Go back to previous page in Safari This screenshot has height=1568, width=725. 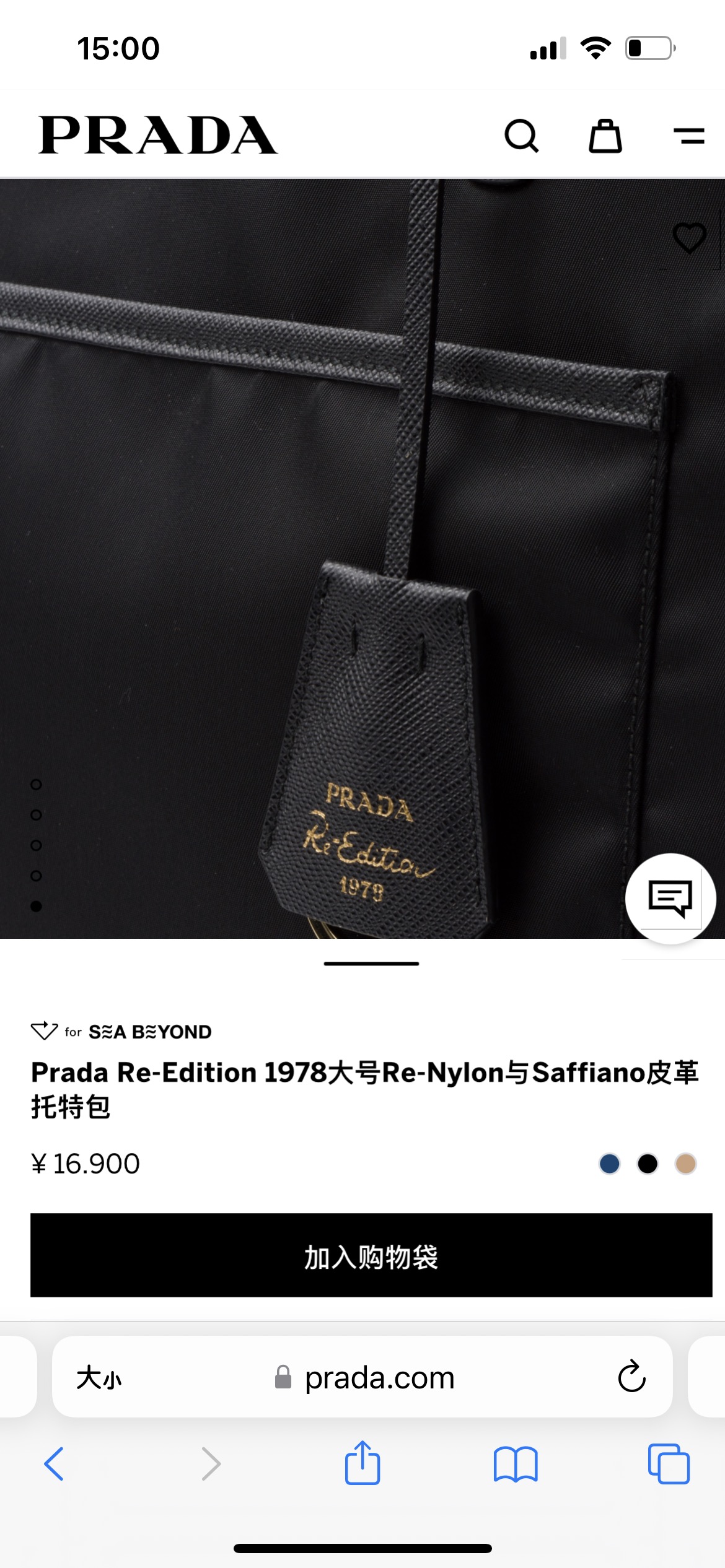tap(54, 1464)
